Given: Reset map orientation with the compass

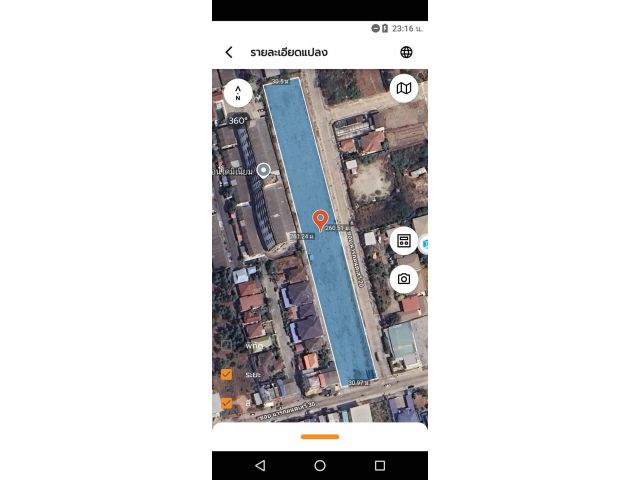Looking at the screenshot, I should (238, 93).
